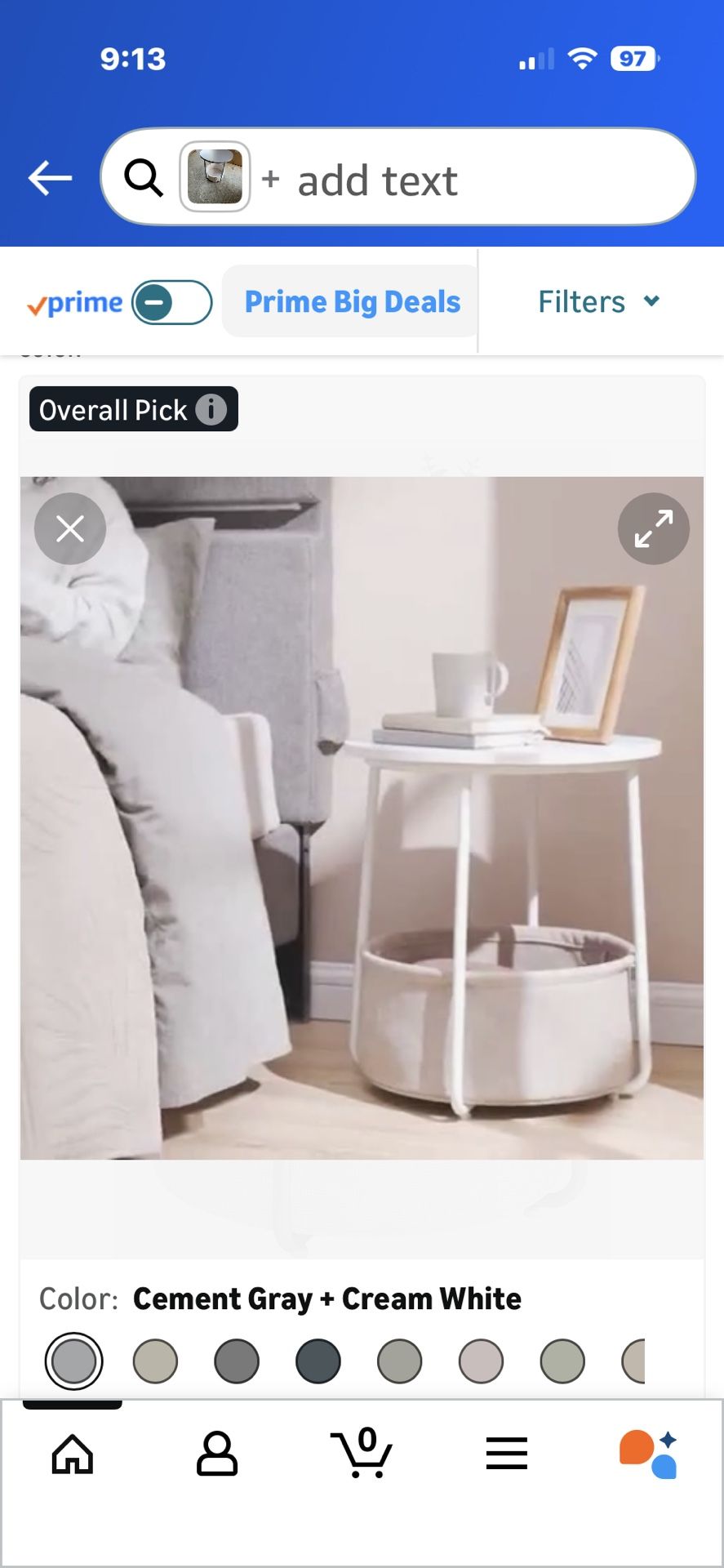This screenshot has height=1568, width=724.
Task: Open the shopping cart
Action: 362,1452
